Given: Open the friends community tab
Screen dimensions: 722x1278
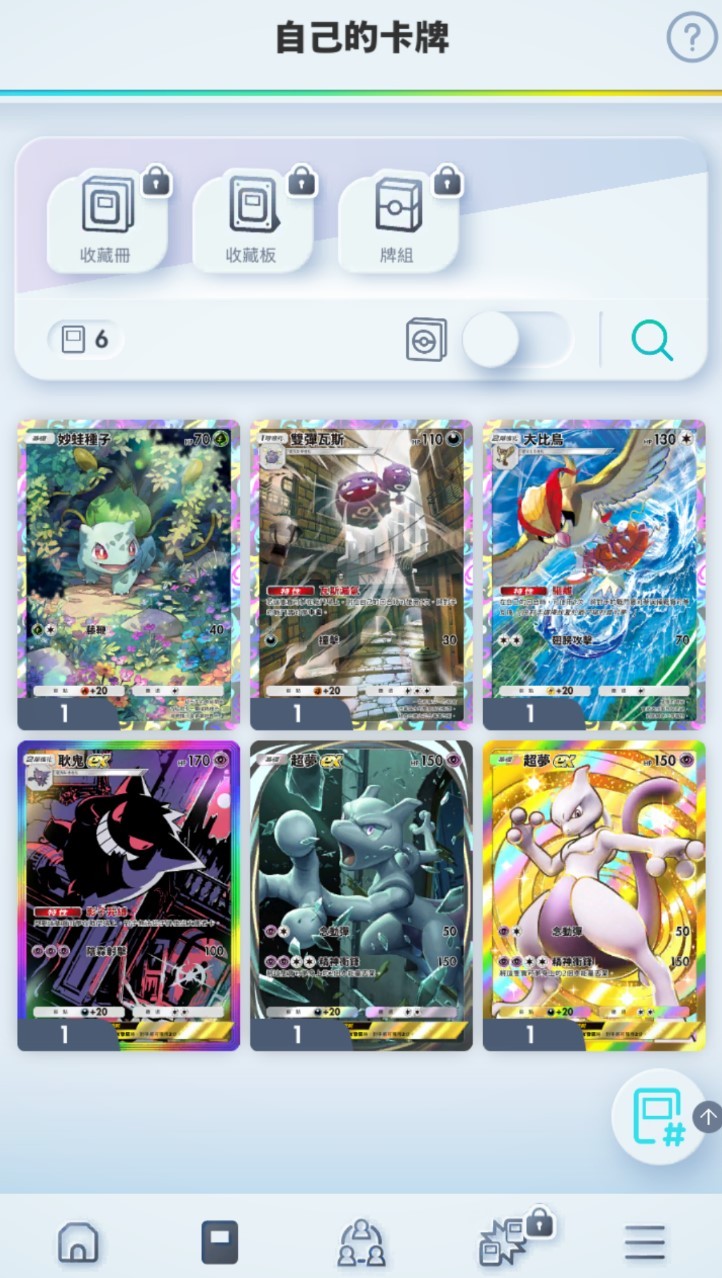Looking at the screenshot, I should click(361, 1242).
